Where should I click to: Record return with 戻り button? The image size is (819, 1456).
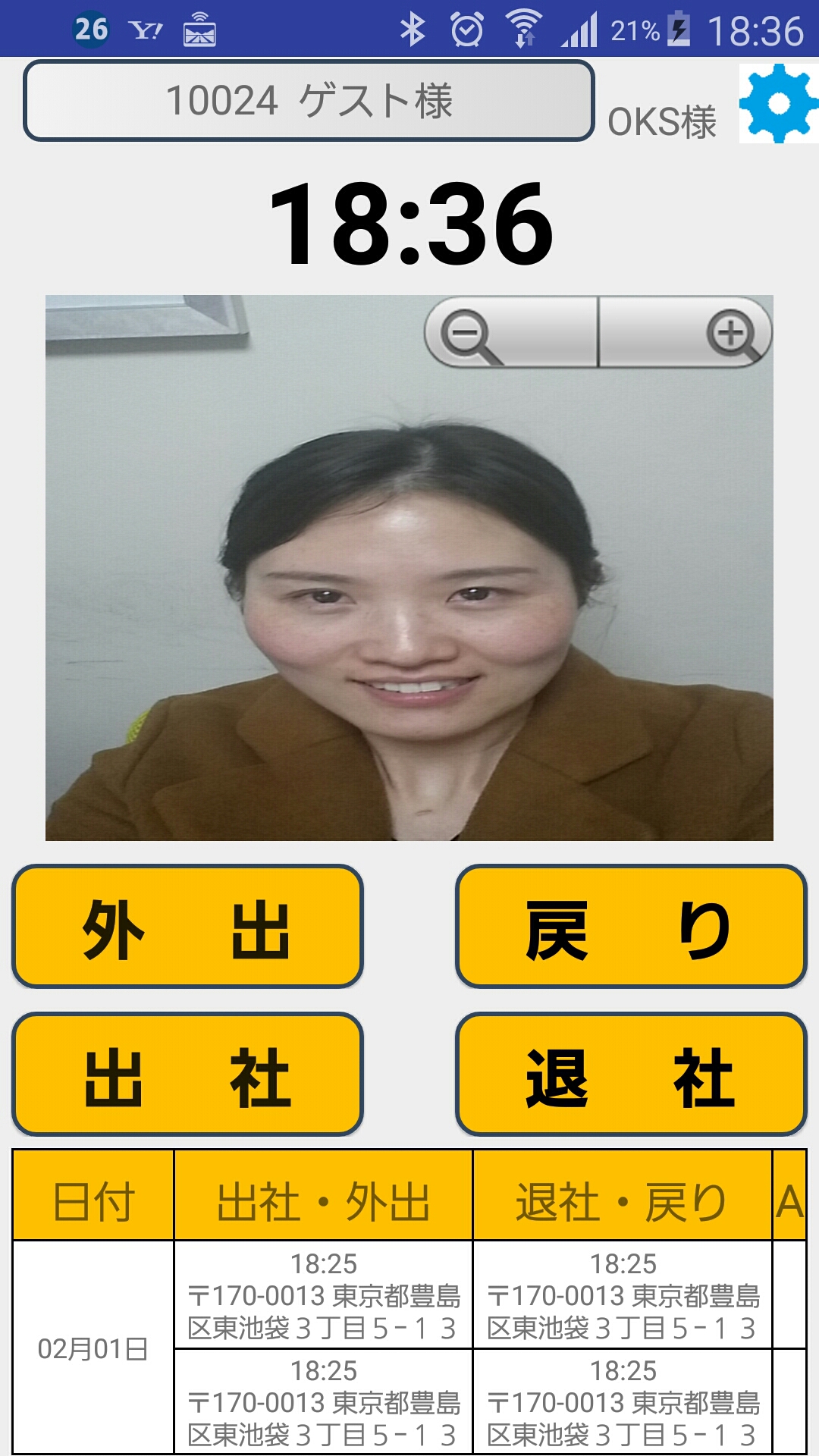(x=630, y=927)
